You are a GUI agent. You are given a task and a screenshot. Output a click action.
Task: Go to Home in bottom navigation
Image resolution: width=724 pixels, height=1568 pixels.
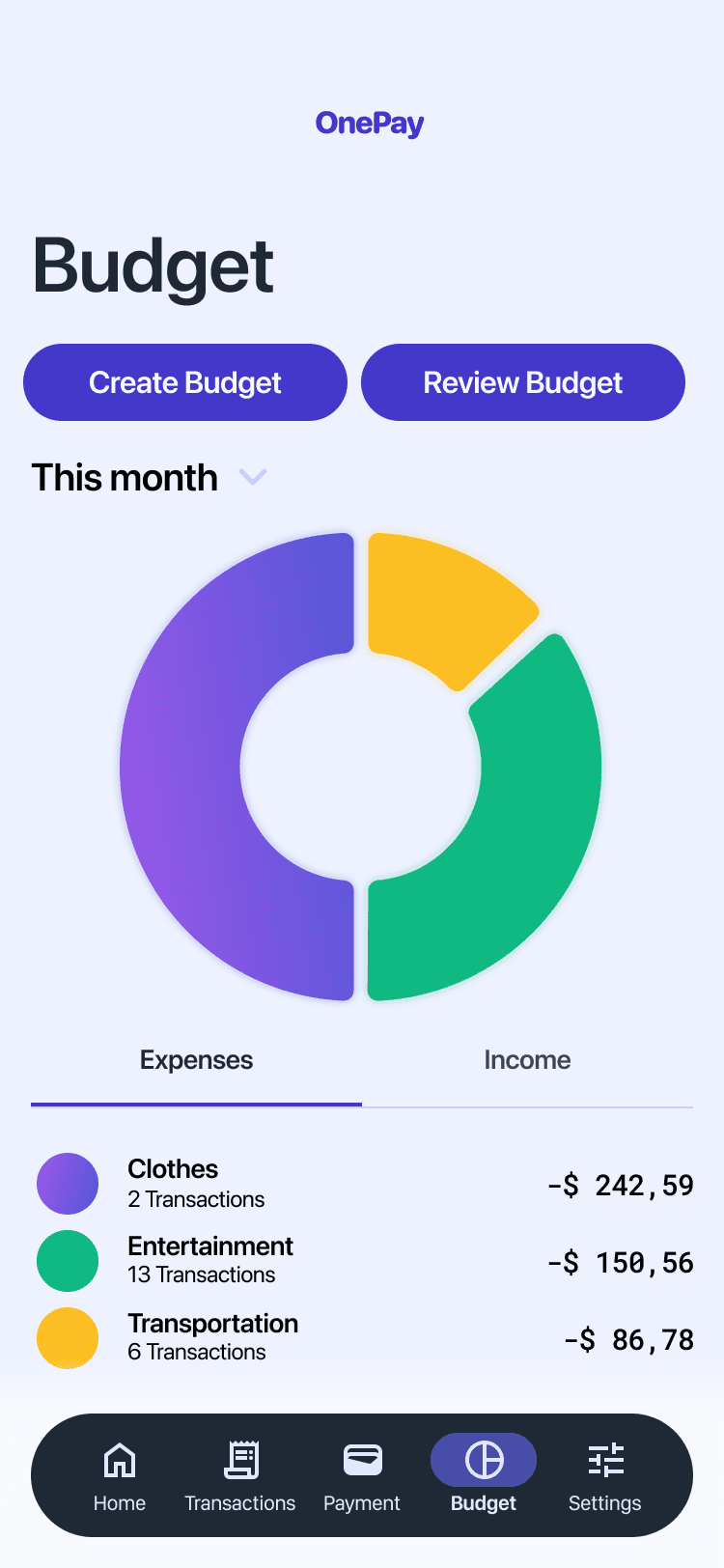click(x=120, y=1477)
